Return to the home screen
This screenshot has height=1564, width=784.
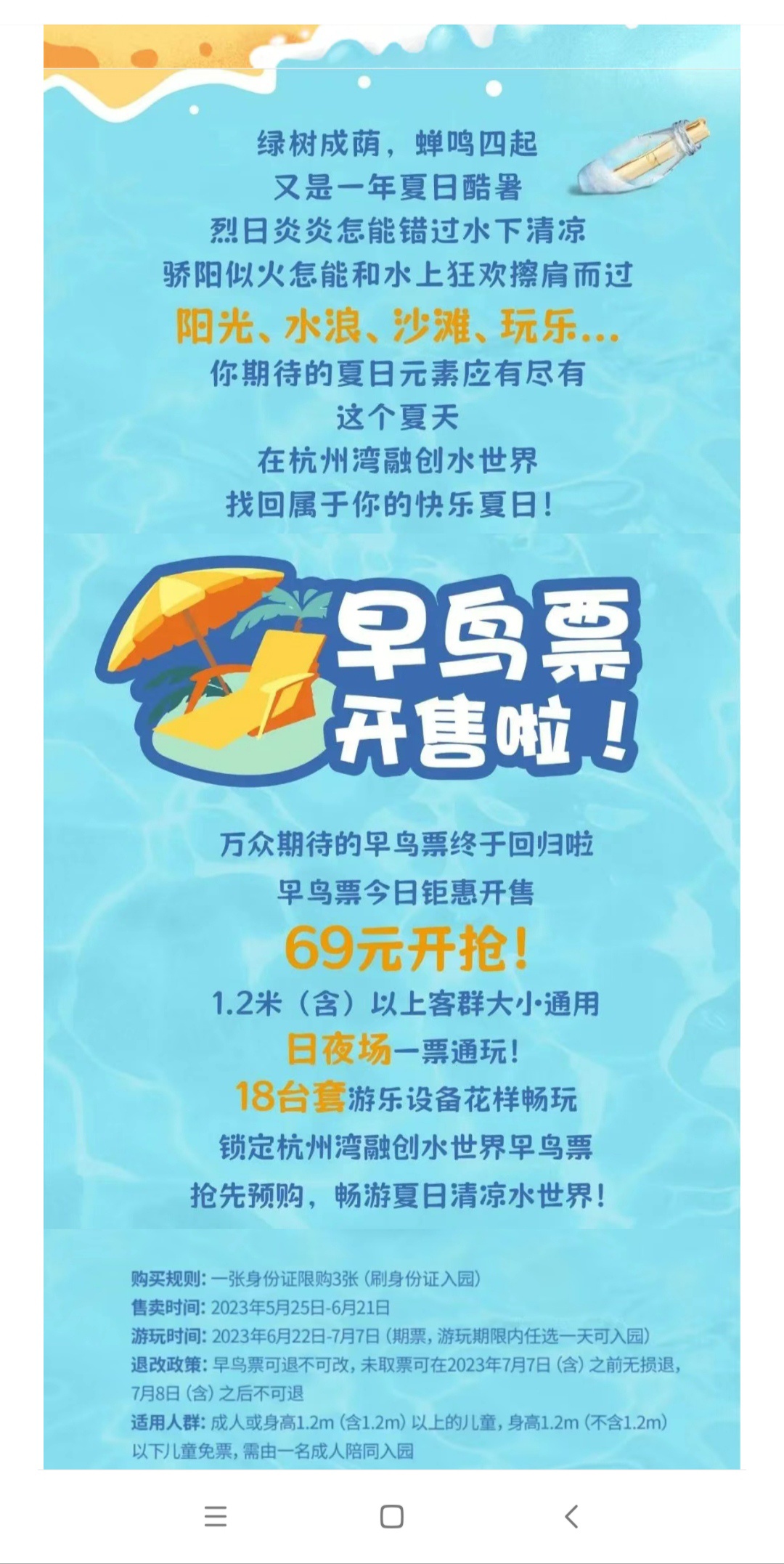point(392,1516)
